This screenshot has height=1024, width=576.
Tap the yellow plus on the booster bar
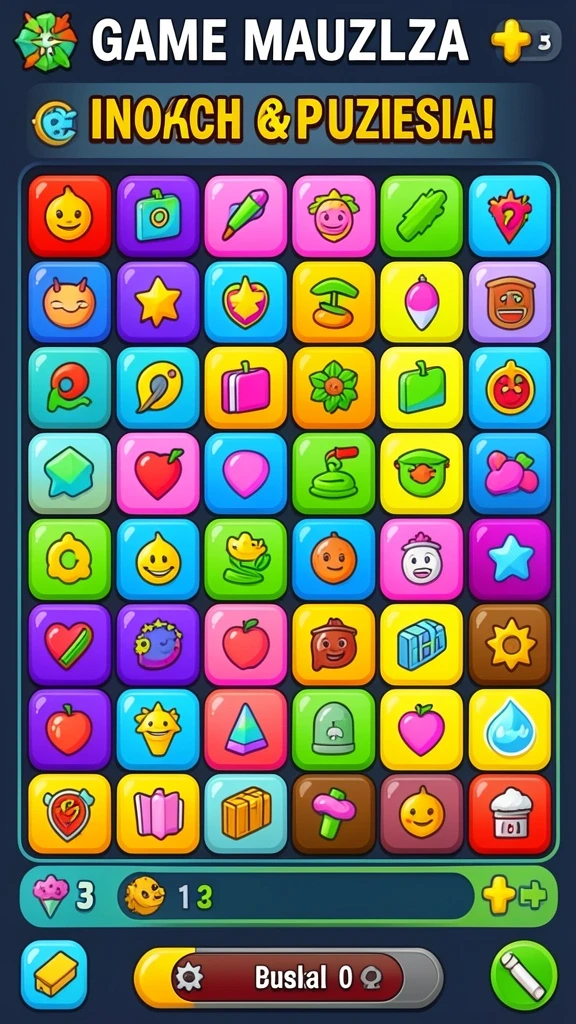pyautogui.click(x=498, y=895)
